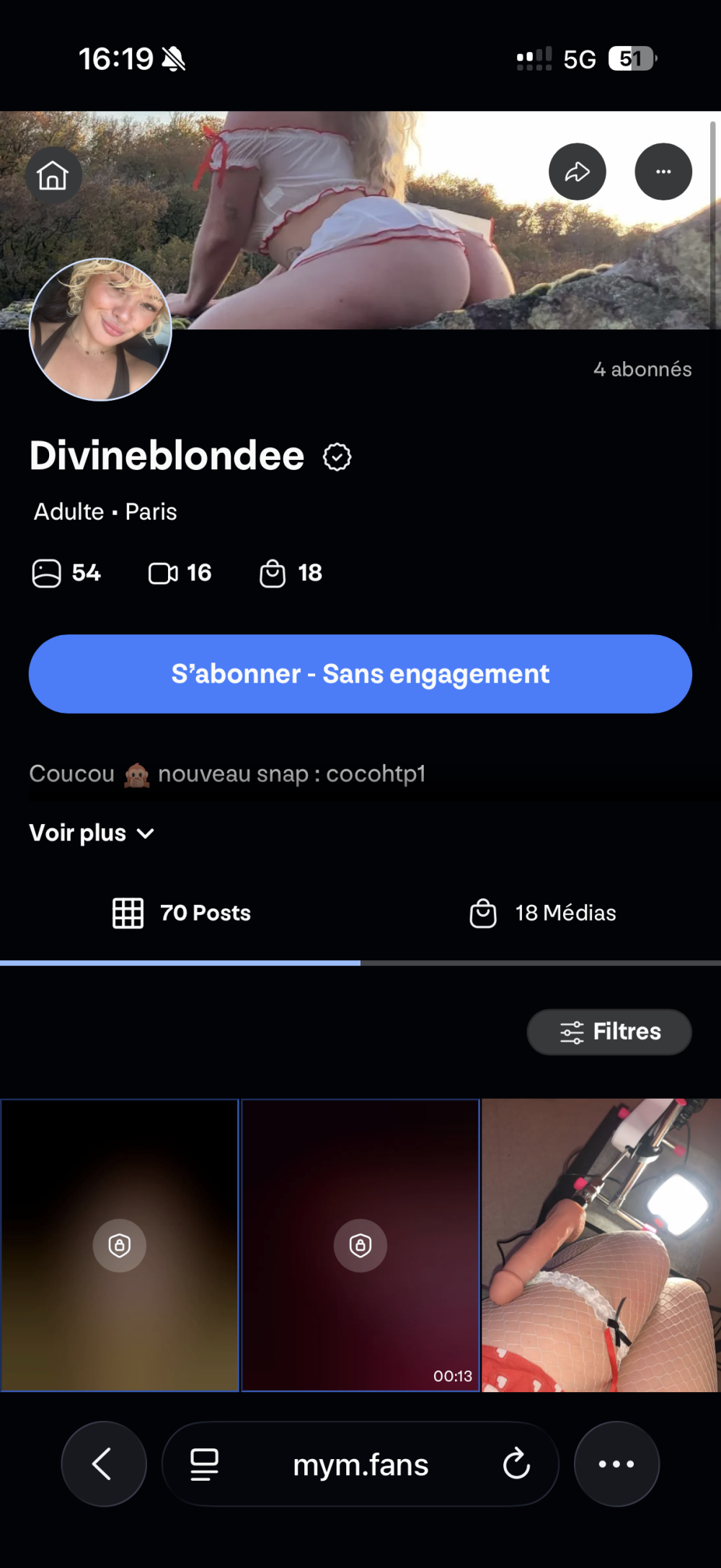The image size is (721, 1568).
Task: Subscribe with S'abonner - Sans engagement
Action: (360, 674)
